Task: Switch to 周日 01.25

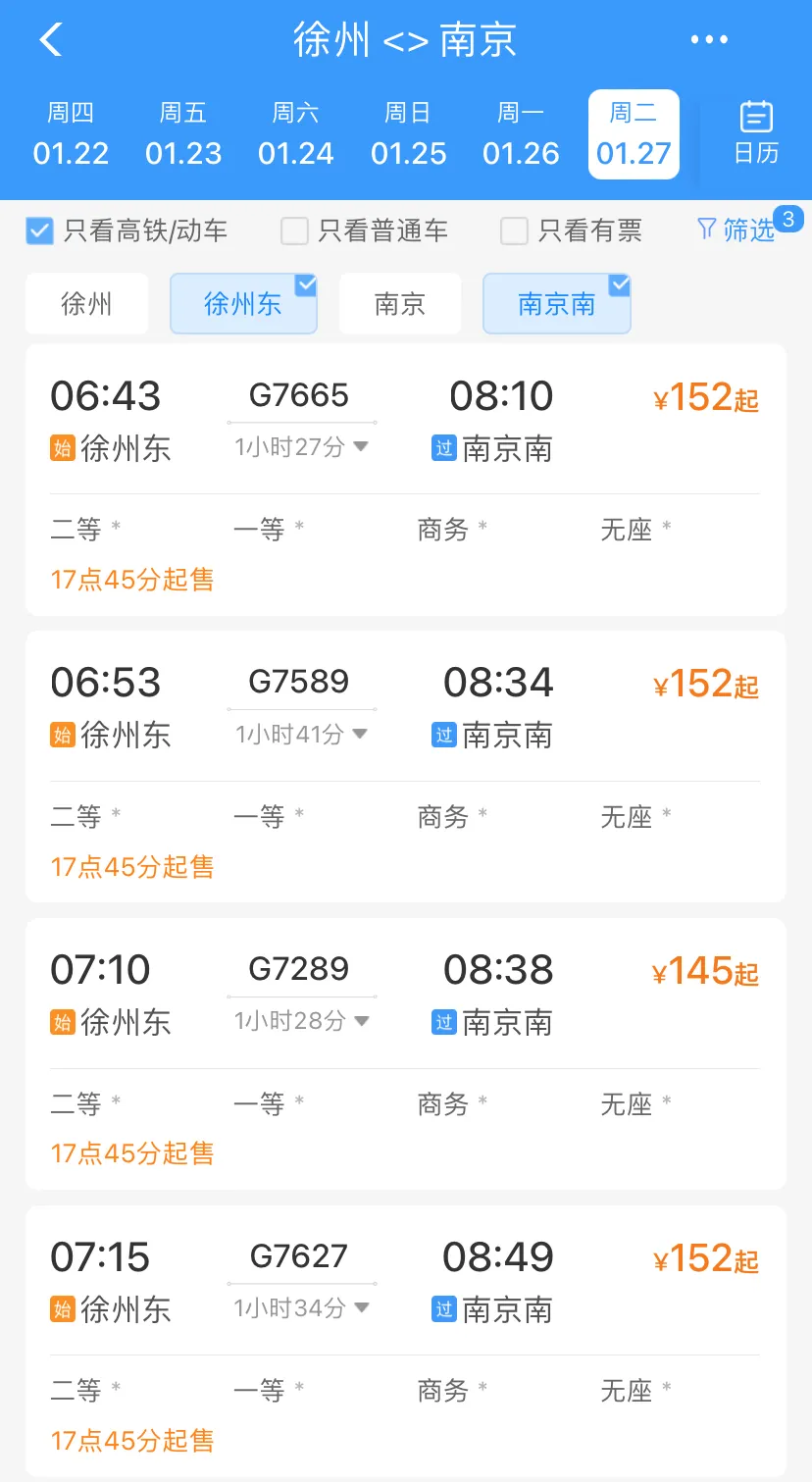Action: [x=408, y=135]
